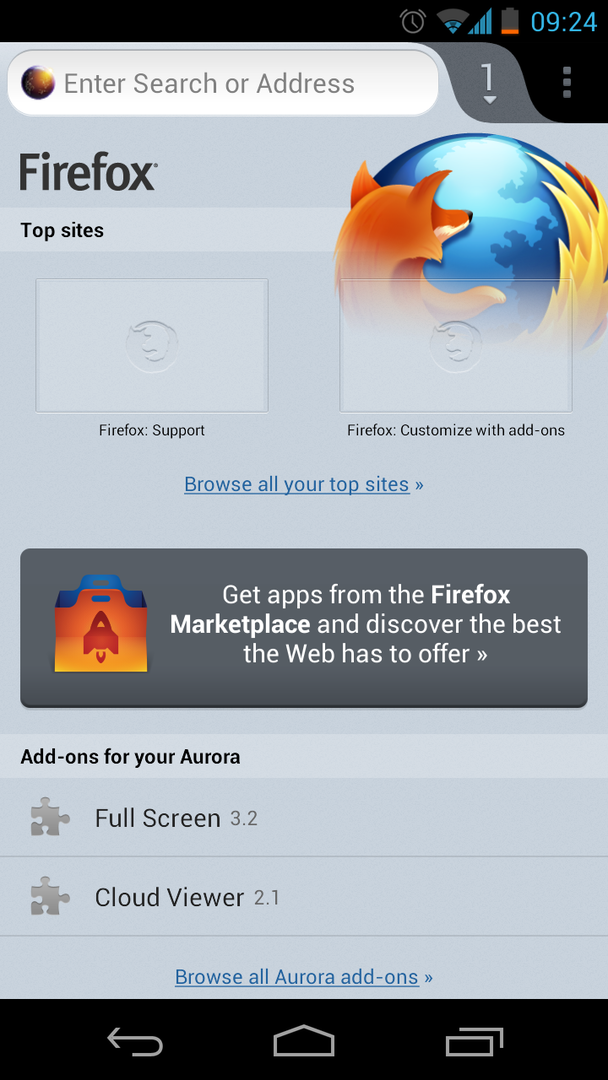Image resolution: width=608 pixels, height=1080 pixels.
Task: Select the Full Screen 3.2 add-on
Action: 304,818
